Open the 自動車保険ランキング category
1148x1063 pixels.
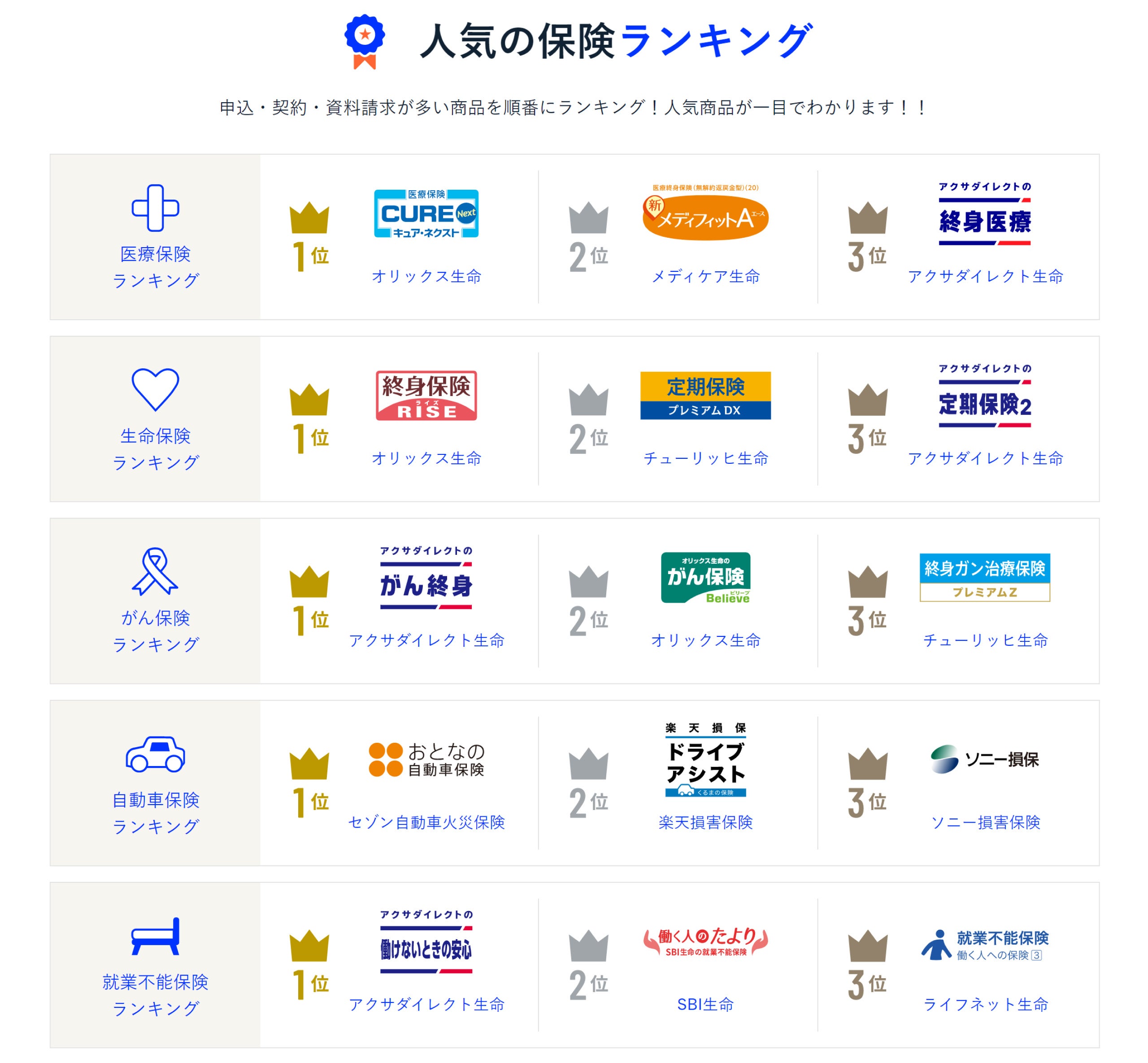coord(155,783)
